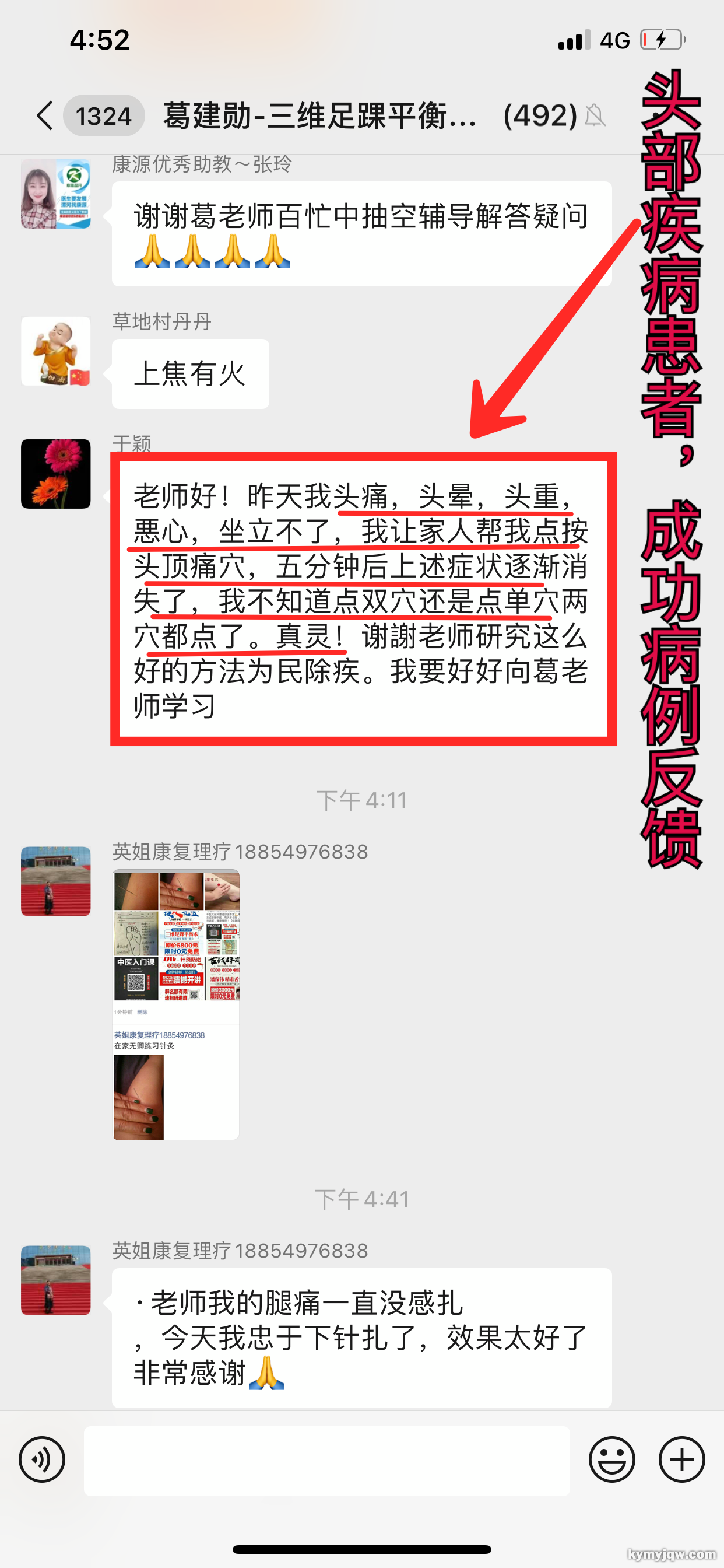Open 康源优秀助教～张玲's avatar profile
The image size is (724, 1568).
(56, 194)
